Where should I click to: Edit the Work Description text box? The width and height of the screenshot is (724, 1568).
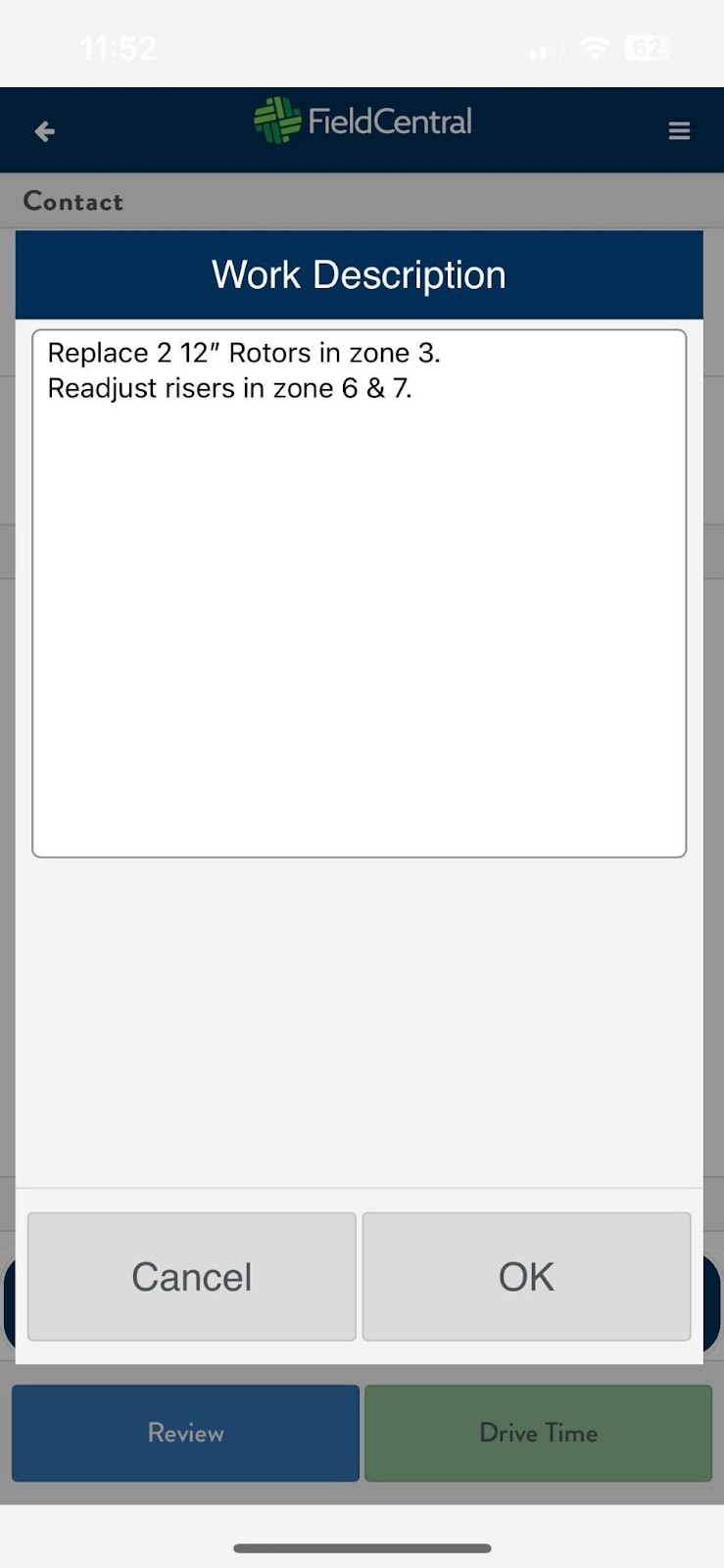(x=360, y=594)
